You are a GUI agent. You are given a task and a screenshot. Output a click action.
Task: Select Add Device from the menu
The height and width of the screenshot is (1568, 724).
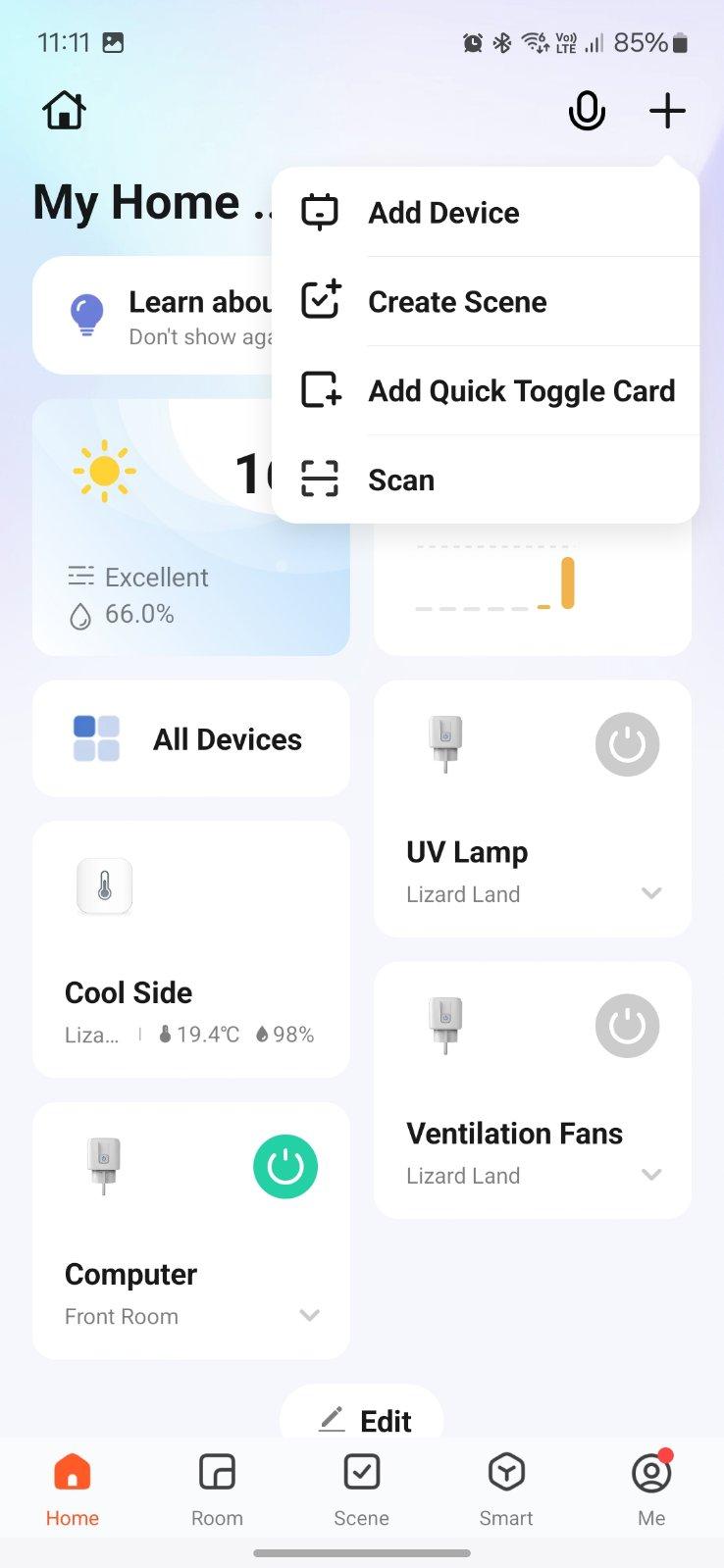pyautogui.click(x=443, y=212)
